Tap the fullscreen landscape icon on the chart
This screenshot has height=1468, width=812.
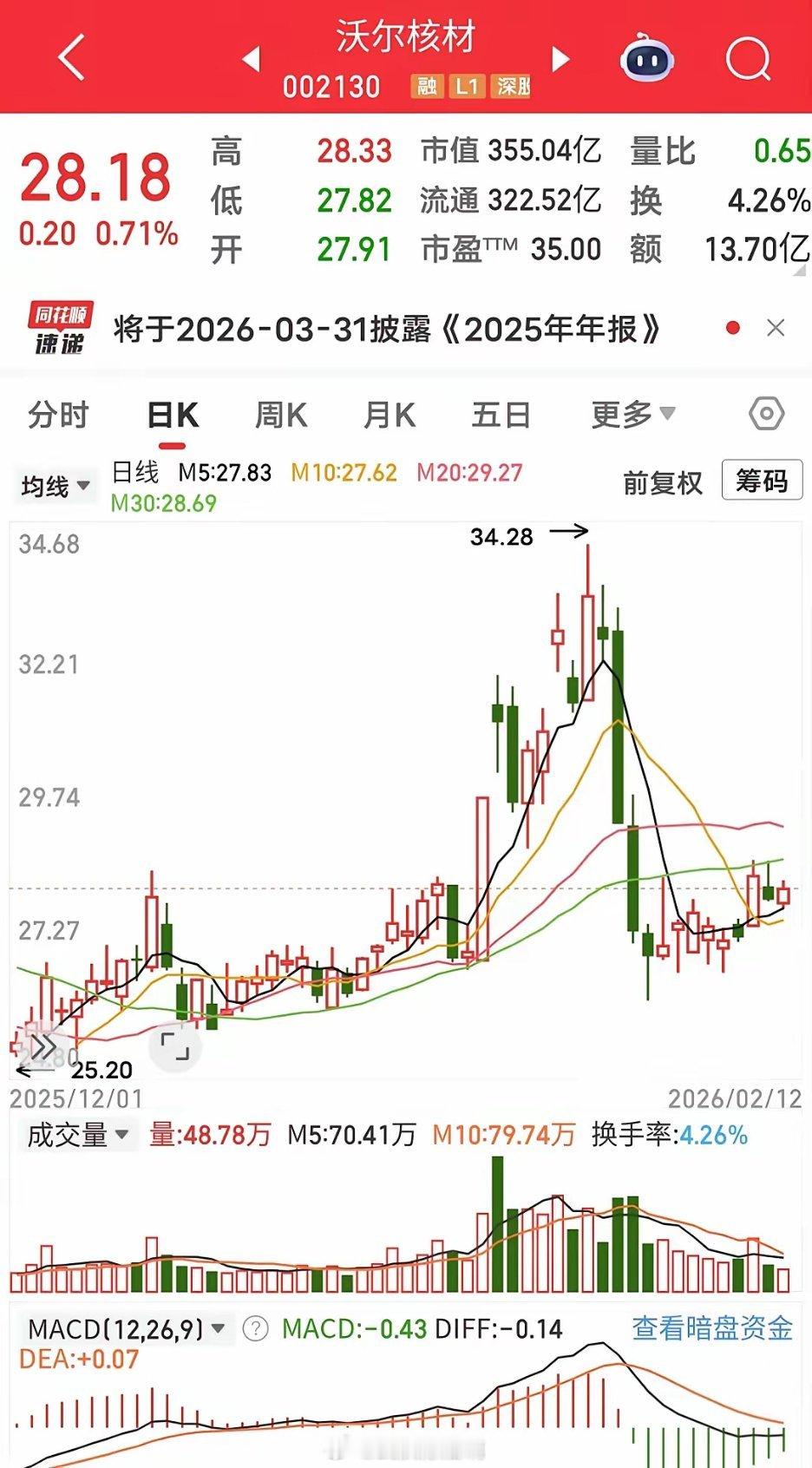[x=176, y=1047]
